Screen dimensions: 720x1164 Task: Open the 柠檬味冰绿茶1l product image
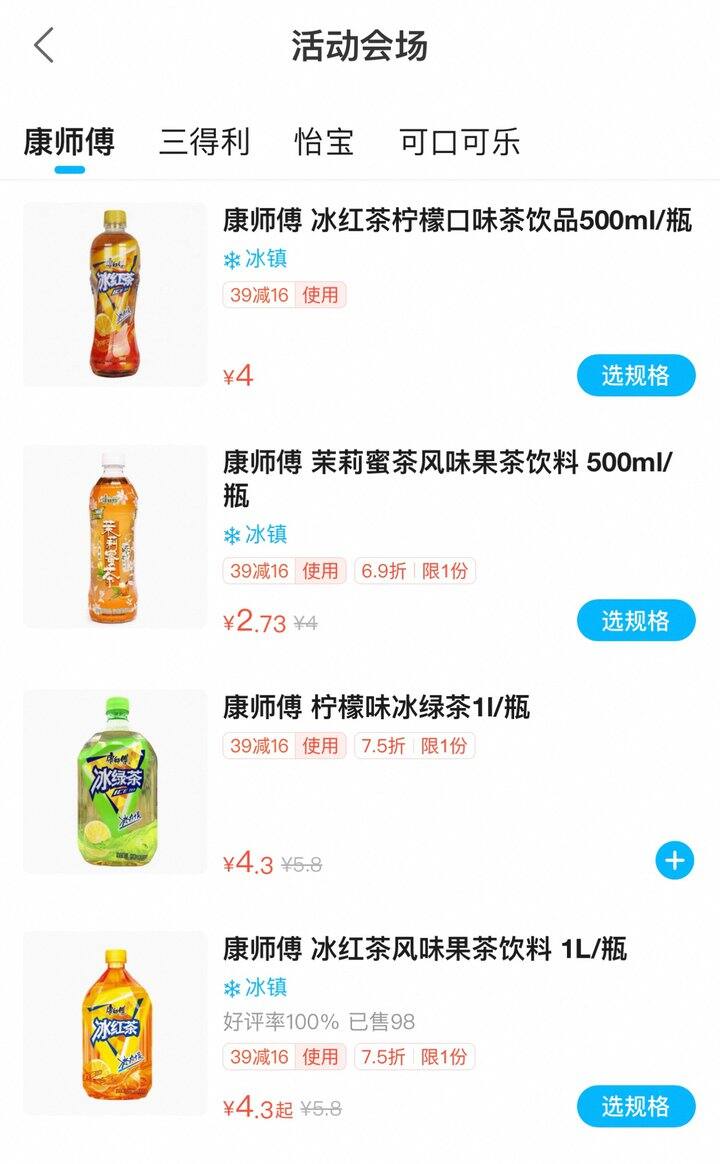(x=114, y=781)
